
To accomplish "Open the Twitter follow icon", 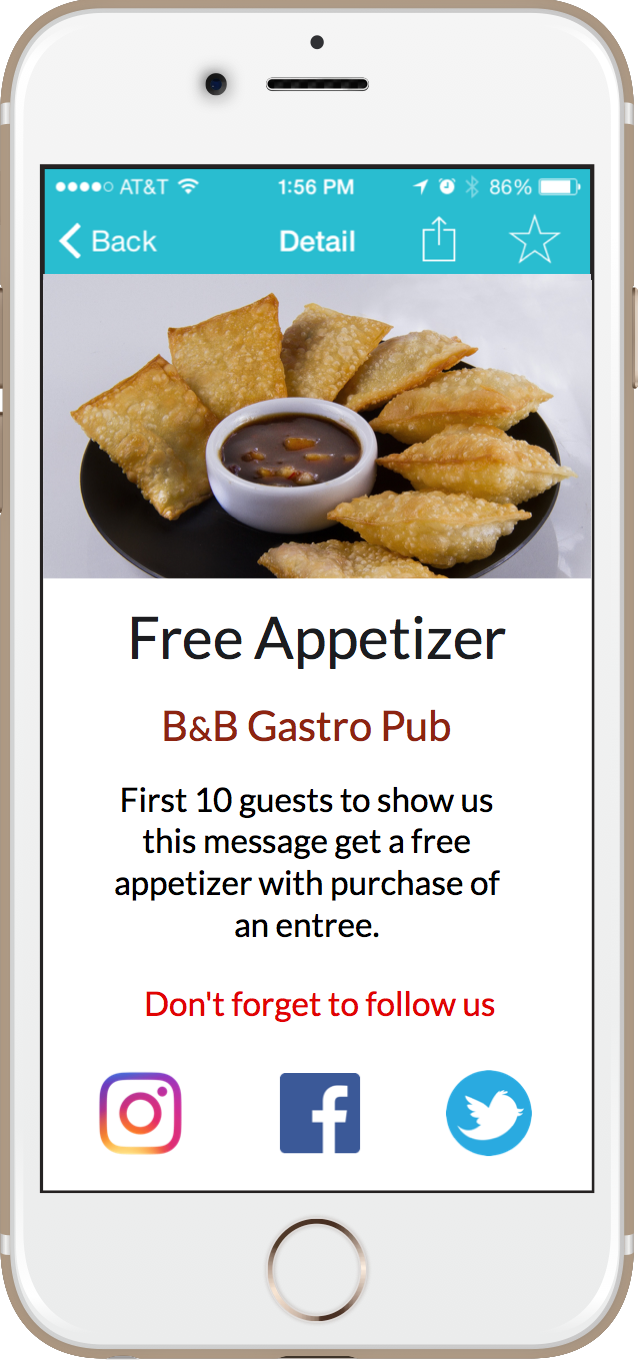I will (x=489, y=1113).
